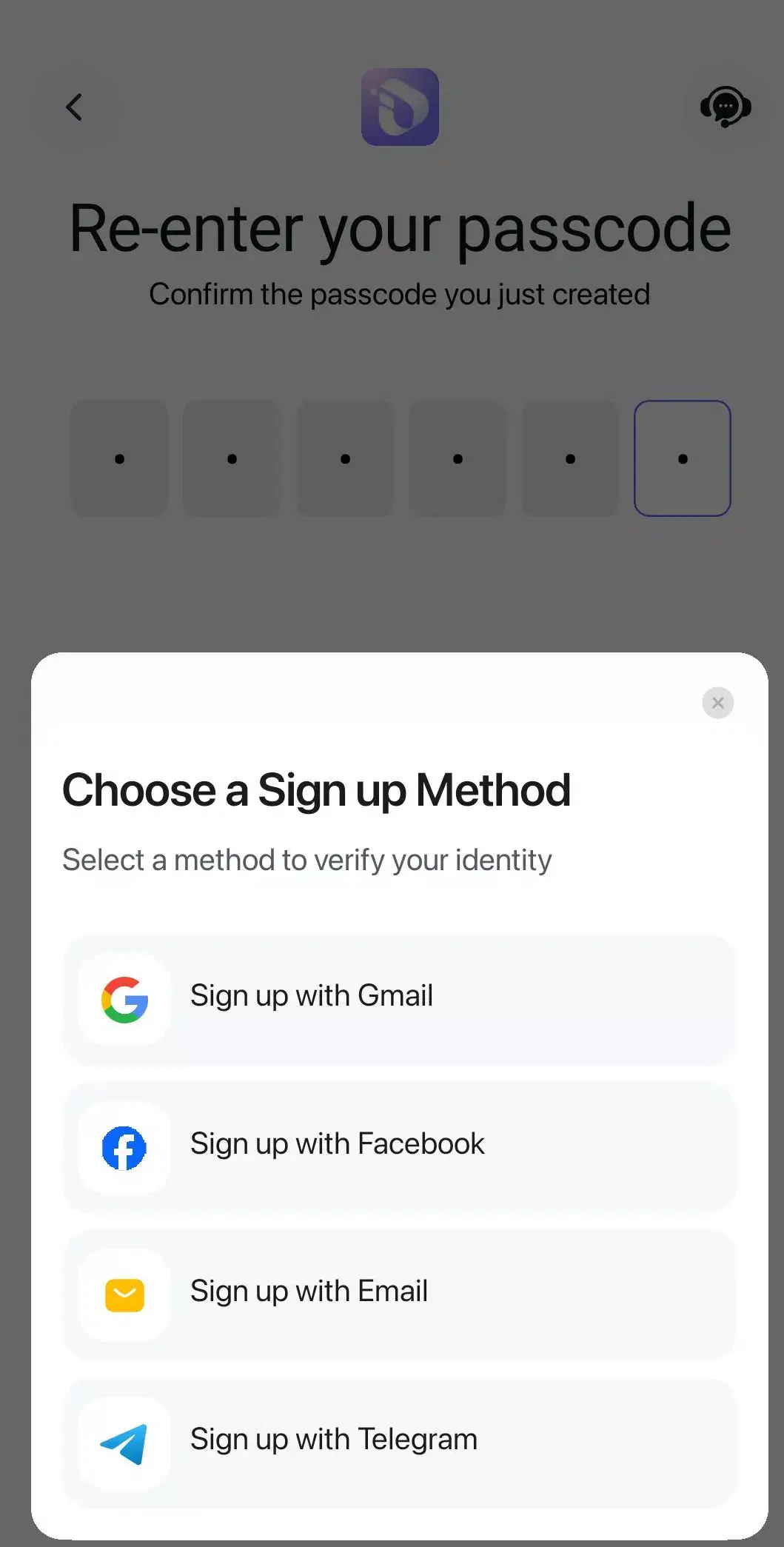Tap the fourth passcode digit box
The width and height of the screenshot is (784, 1547).
click(x=458, y=458)
